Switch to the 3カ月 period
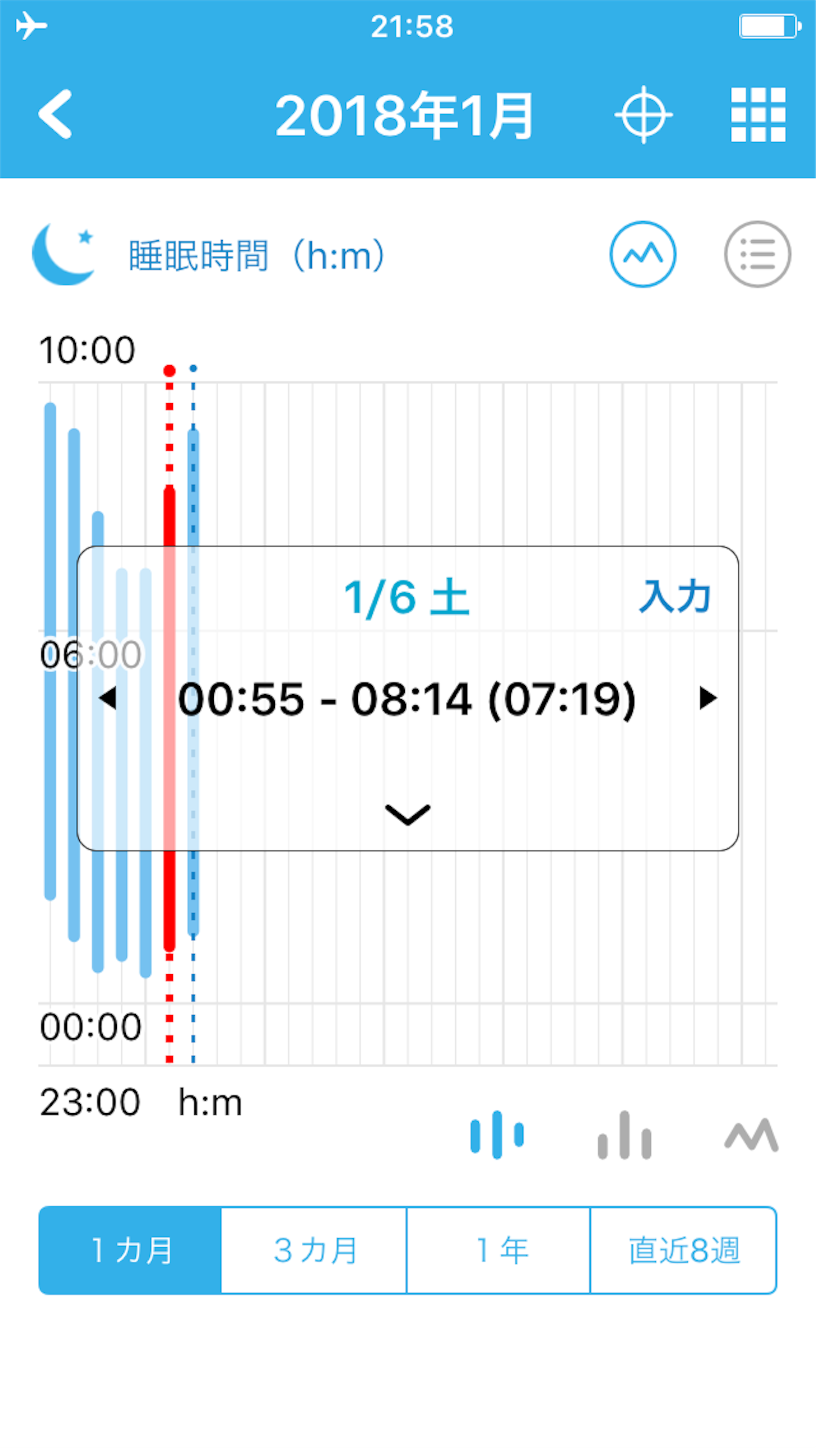 click(314, 1250)
